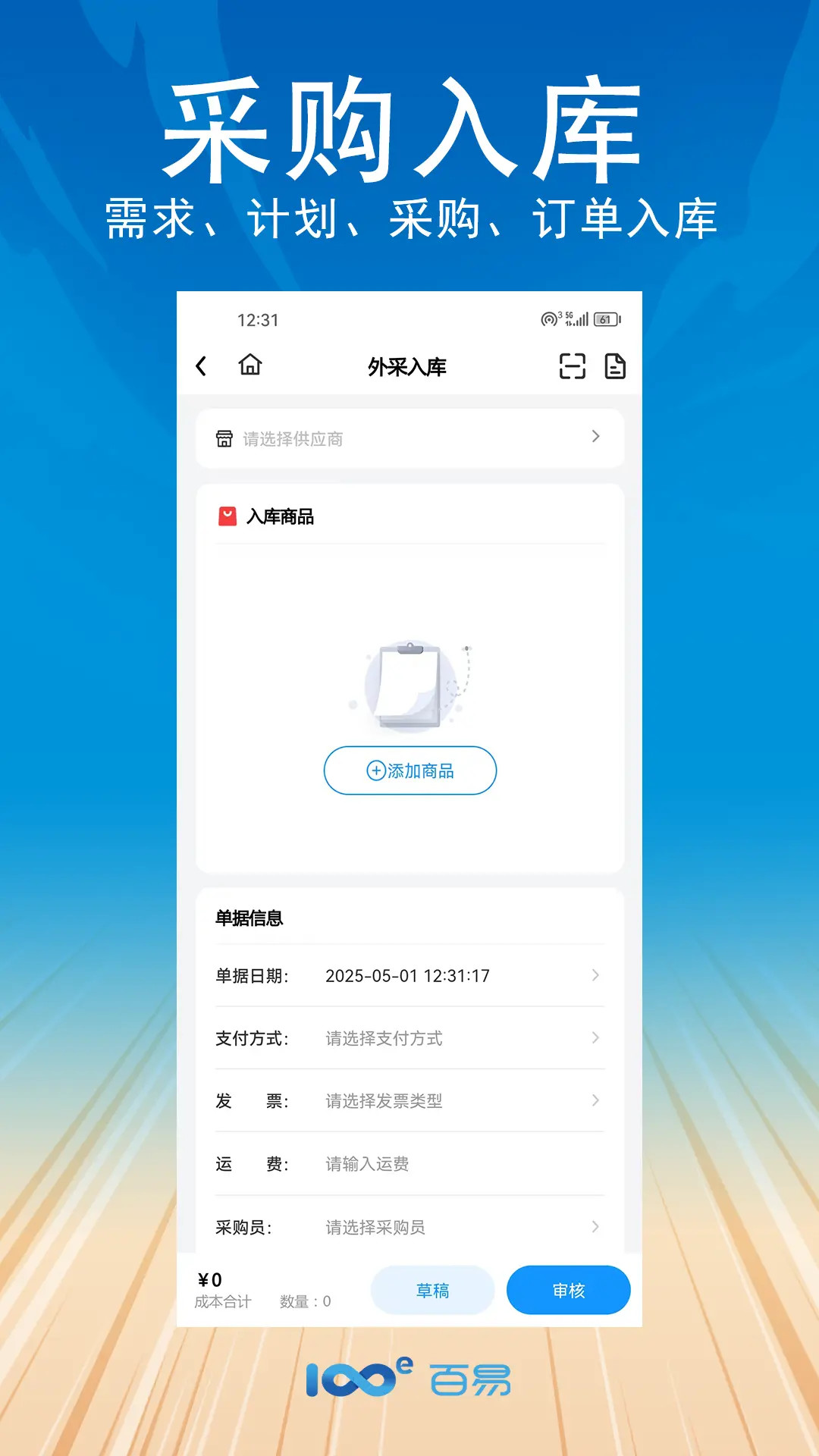Viewport: 819px width, 1456px height.
Task: Open the 采购员 purchaser selector
Action: click(x=409, y=1226)
